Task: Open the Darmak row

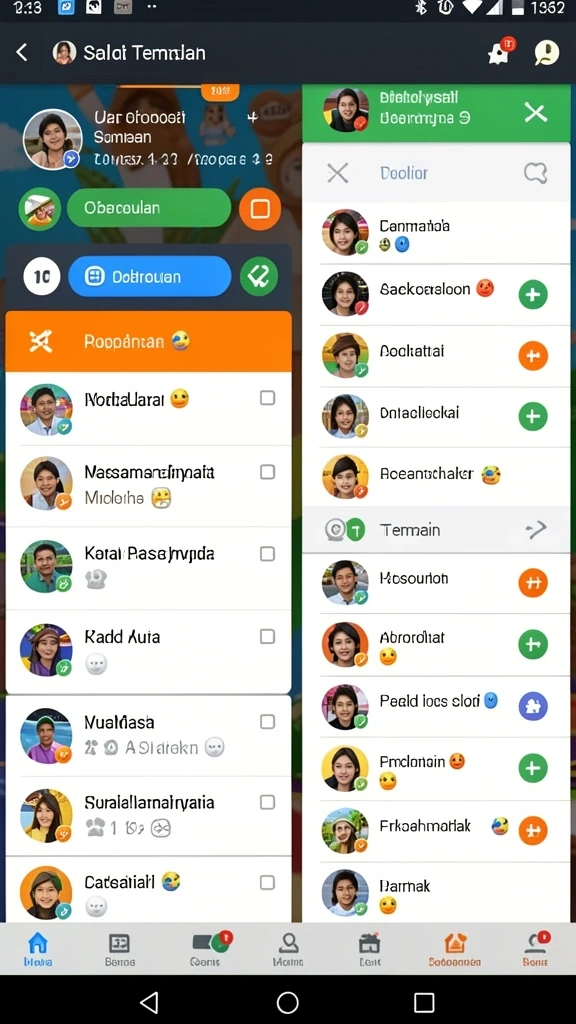Action: pos(436,892)
